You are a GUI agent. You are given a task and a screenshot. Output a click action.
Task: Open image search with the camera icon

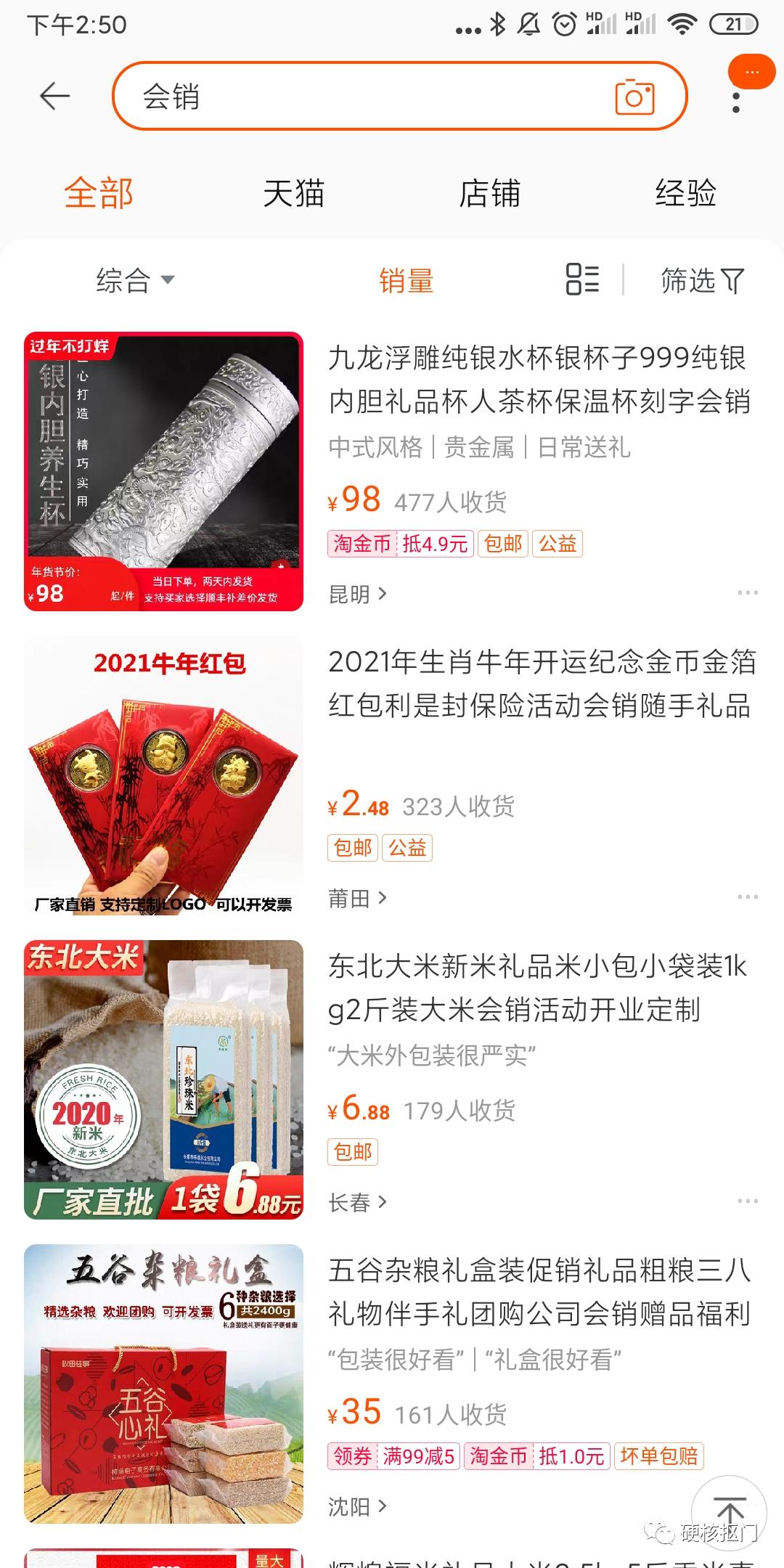[x=635, y=98]
